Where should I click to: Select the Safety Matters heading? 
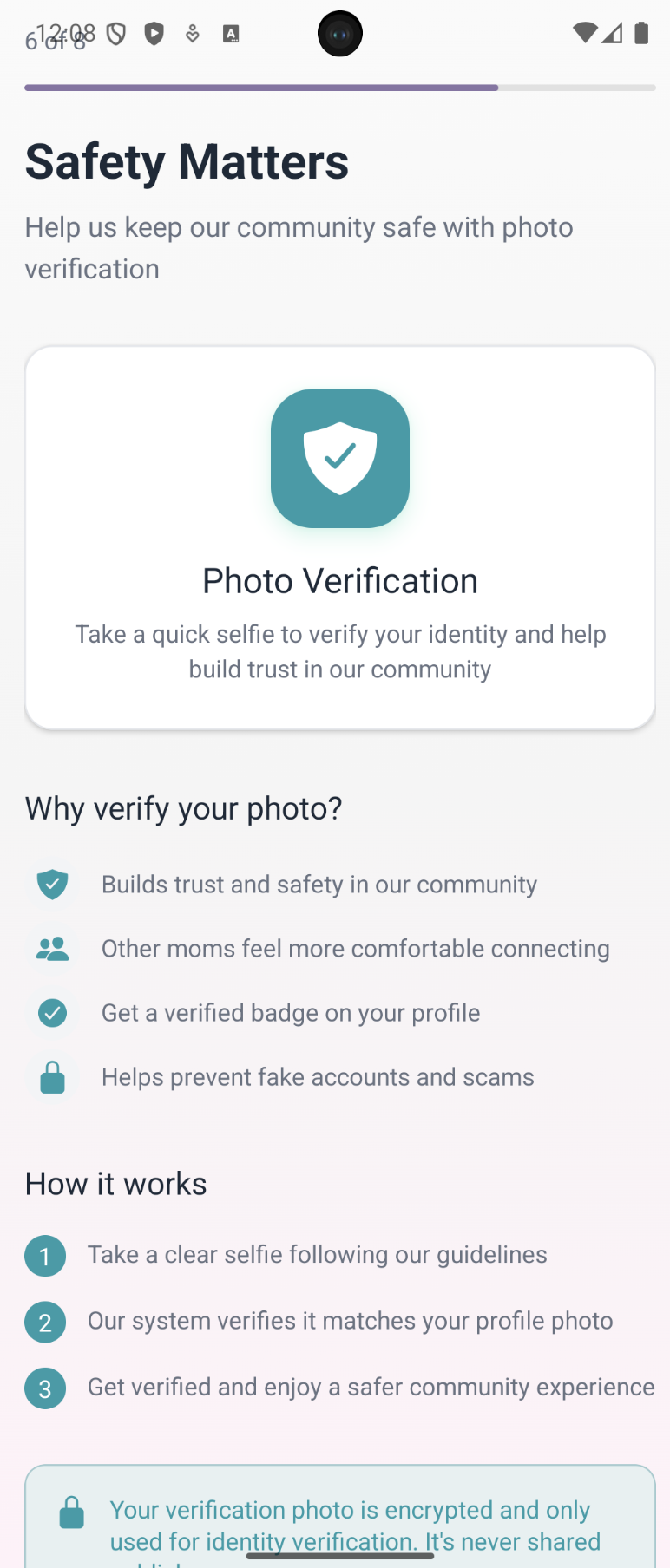pyautogui.click(x=187, y=161)
